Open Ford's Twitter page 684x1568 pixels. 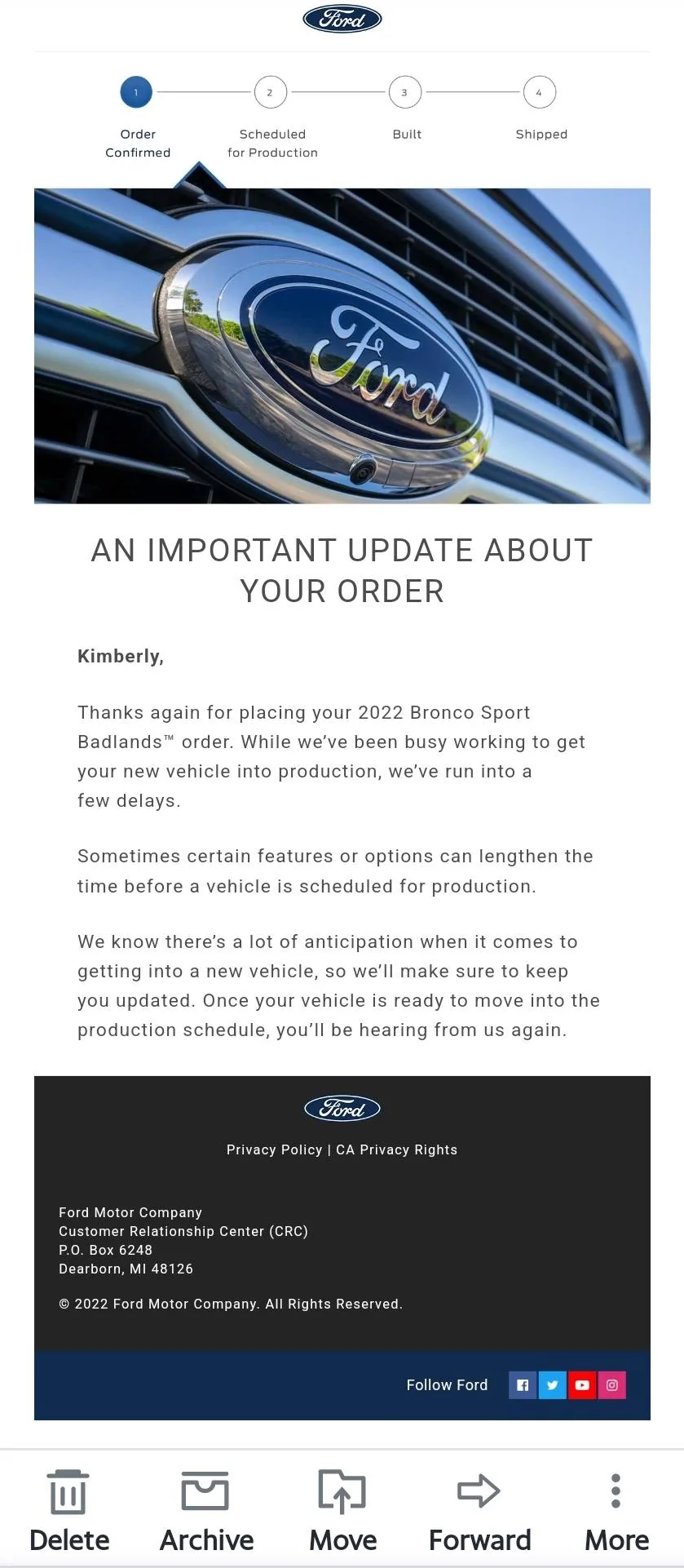click(x=552, y=1384)
